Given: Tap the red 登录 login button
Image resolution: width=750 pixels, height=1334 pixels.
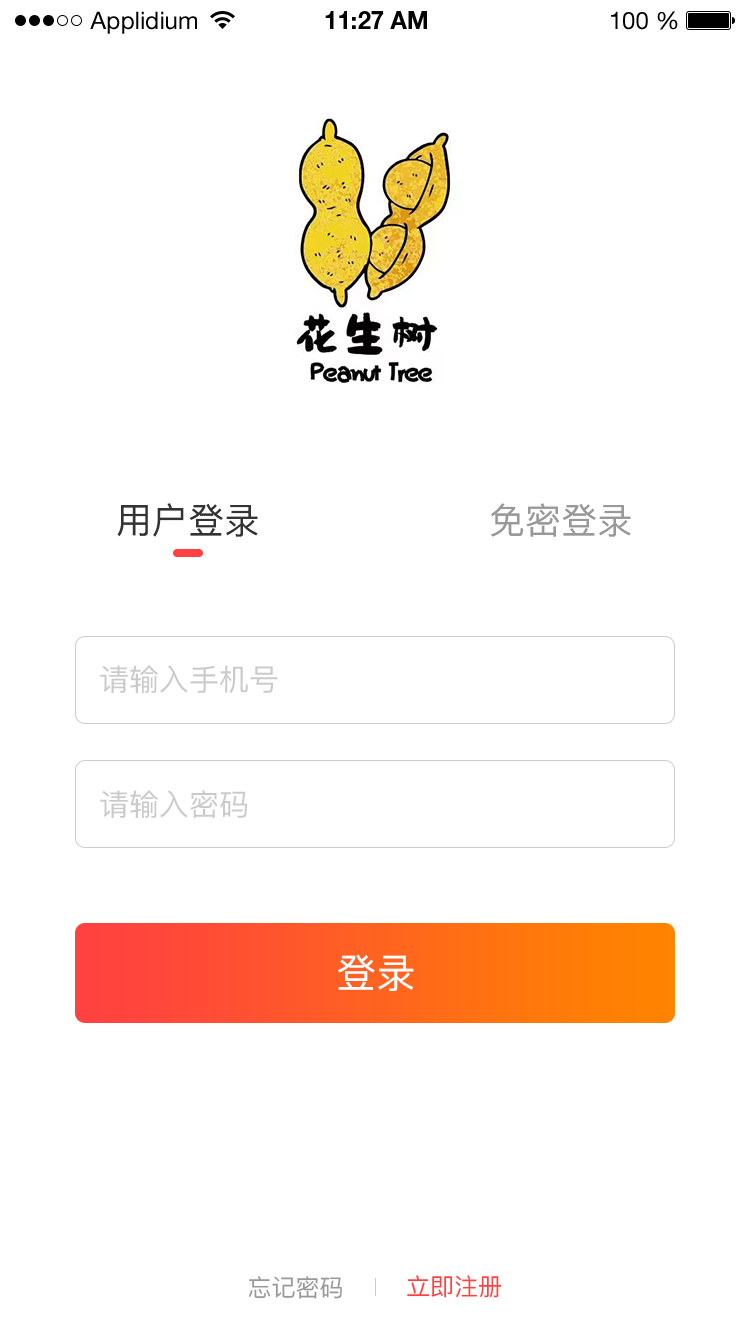Looking at the screenshot, I should 375,973.
